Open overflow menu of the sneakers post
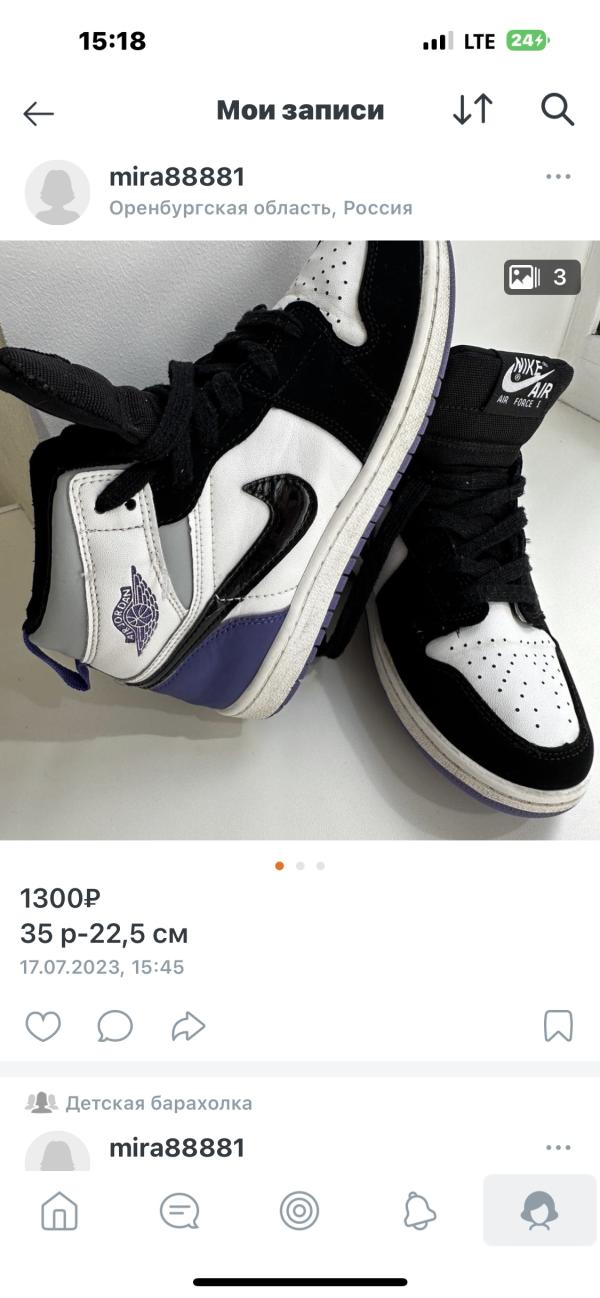The height and width of the screenshot is (1298, 600). (557, 177)
